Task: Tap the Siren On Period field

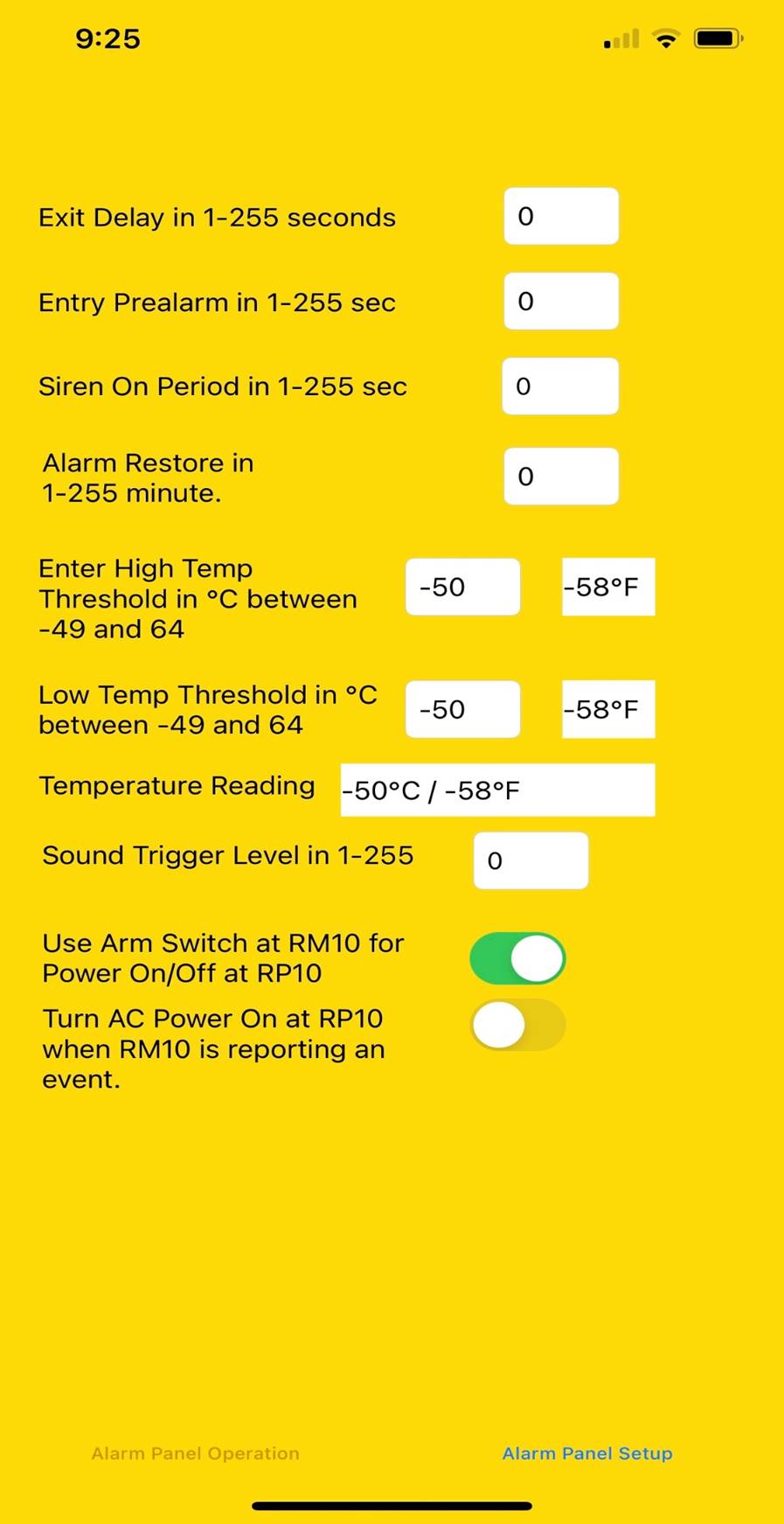Action: click(x=560, y=386)
